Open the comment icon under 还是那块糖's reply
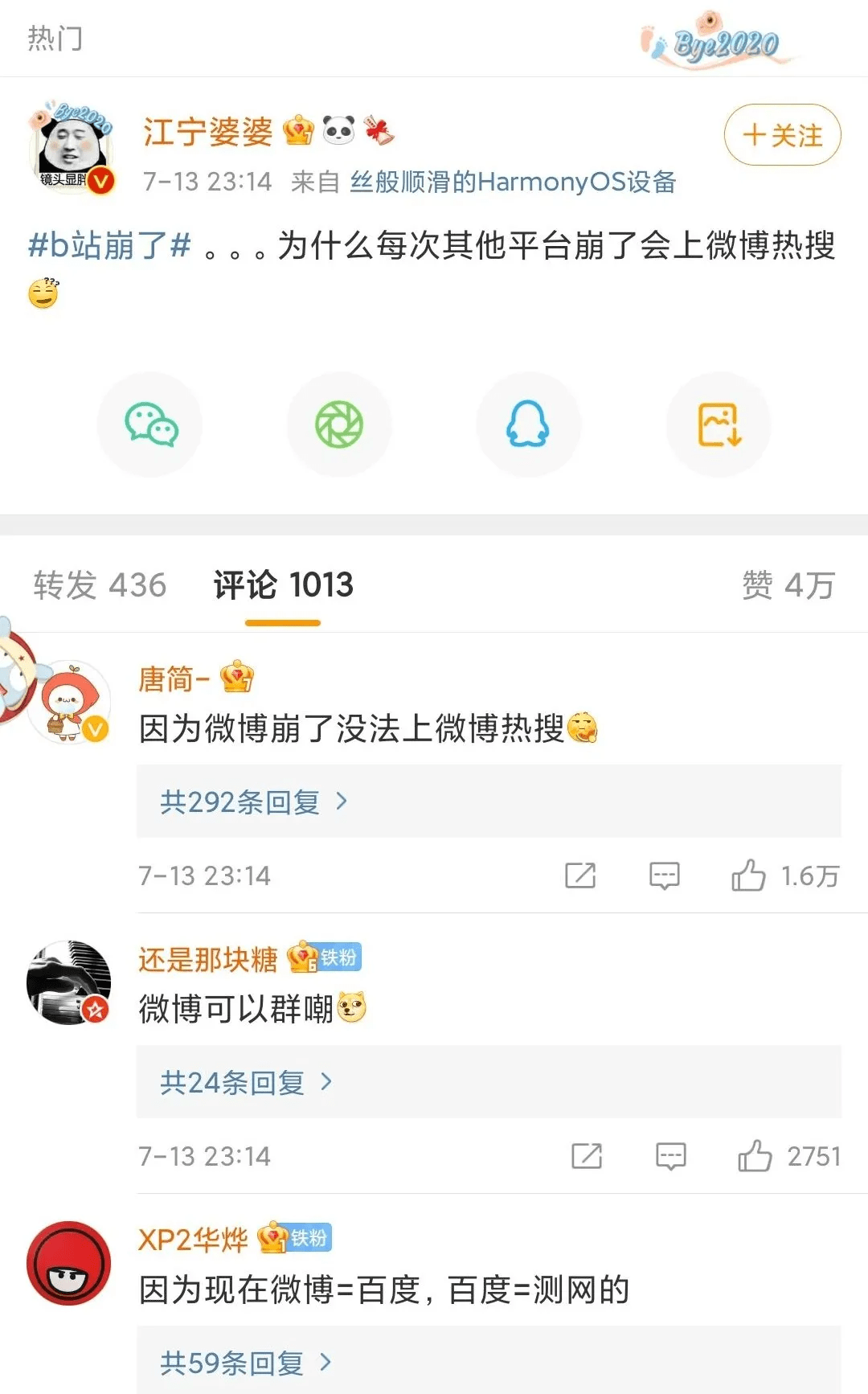Screen dimensions: 868x1394 coord(670,1156)
